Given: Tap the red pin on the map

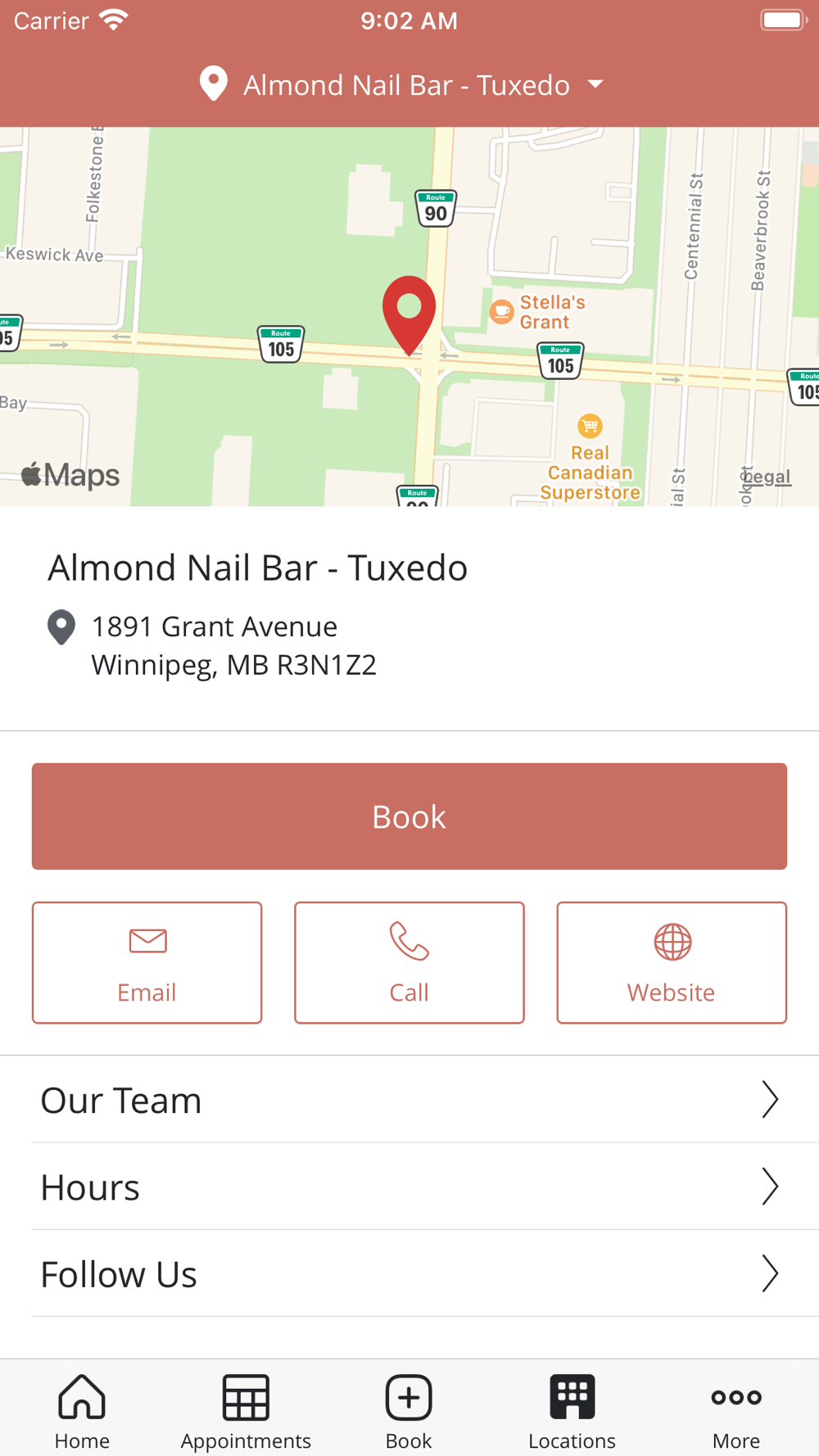Looking at the screenshot, I should click(x=409, y=315).
